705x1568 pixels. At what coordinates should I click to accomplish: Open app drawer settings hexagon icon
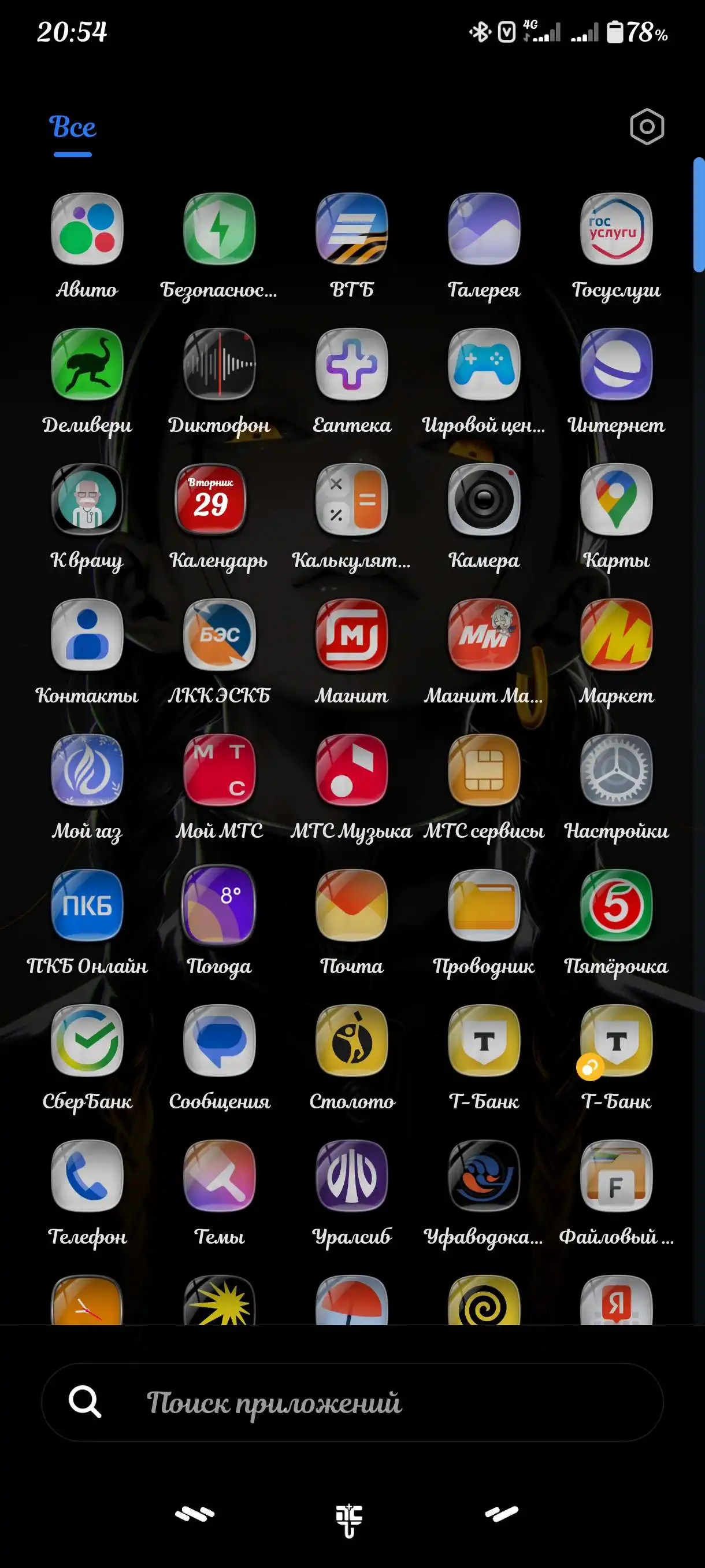pos(647,127)
